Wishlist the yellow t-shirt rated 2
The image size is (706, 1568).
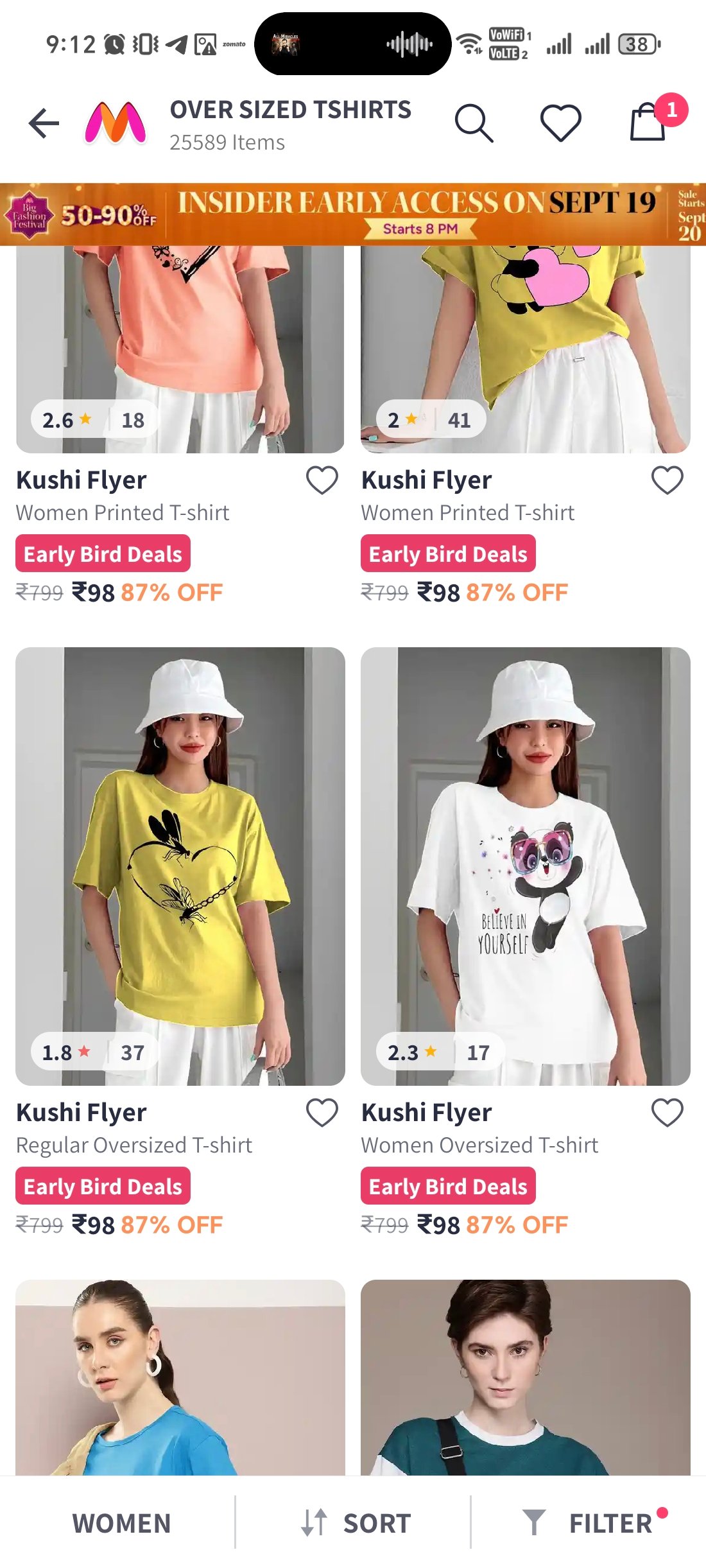tap(667, 480)
